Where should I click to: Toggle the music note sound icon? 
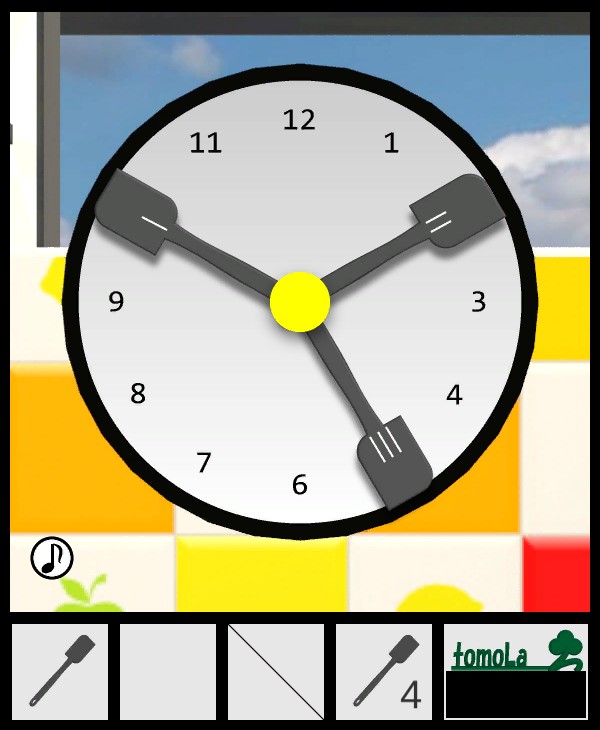pos(52,557)
